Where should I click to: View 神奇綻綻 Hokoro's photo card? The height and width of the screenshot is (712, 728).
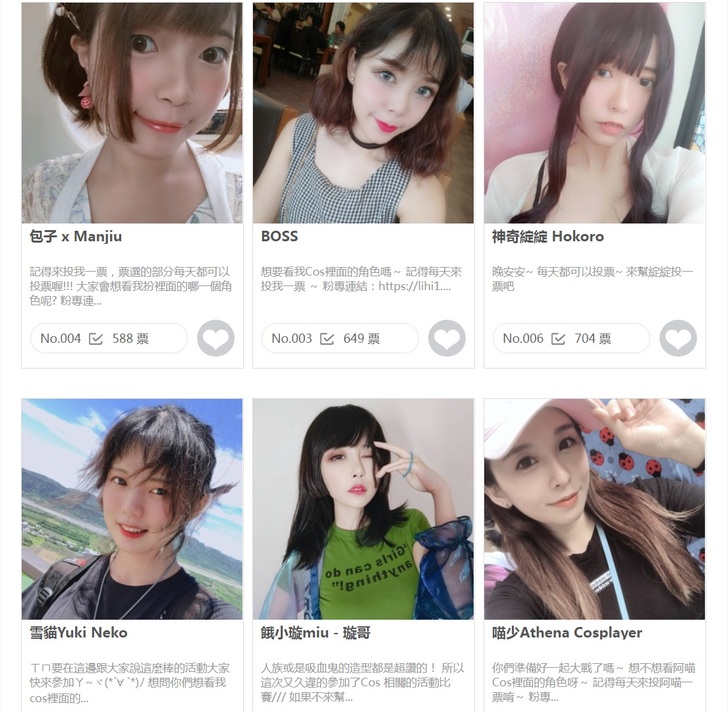click(x=594, y=112)
